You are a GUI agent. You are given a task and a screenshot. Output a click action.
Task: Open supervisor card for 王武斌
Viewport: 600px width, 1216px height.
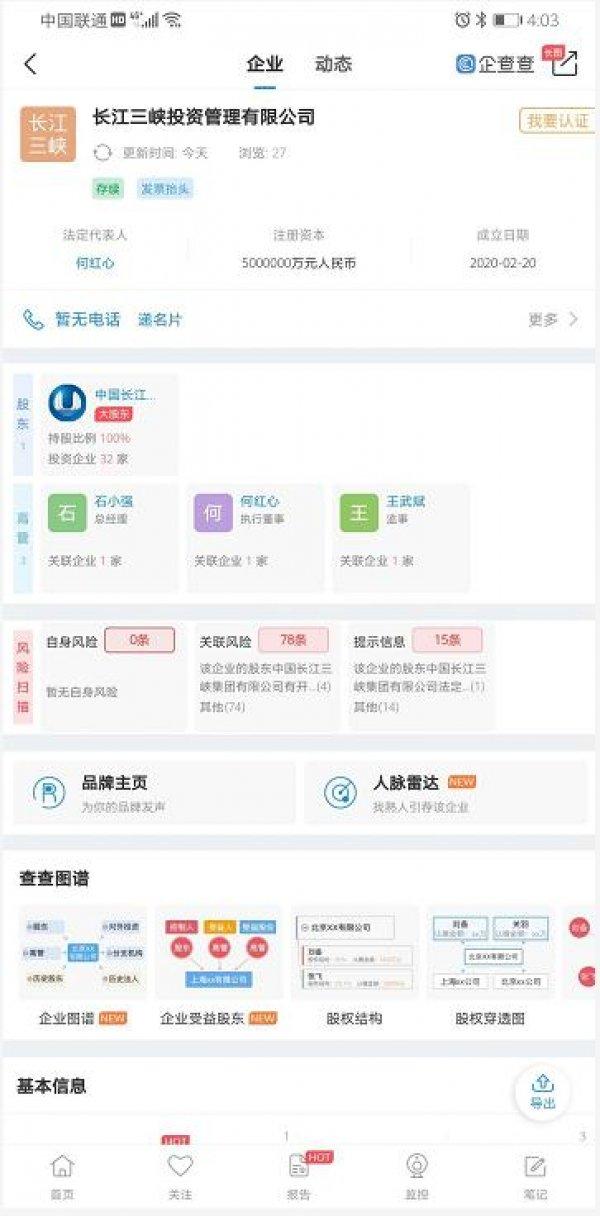coord(401,537)
